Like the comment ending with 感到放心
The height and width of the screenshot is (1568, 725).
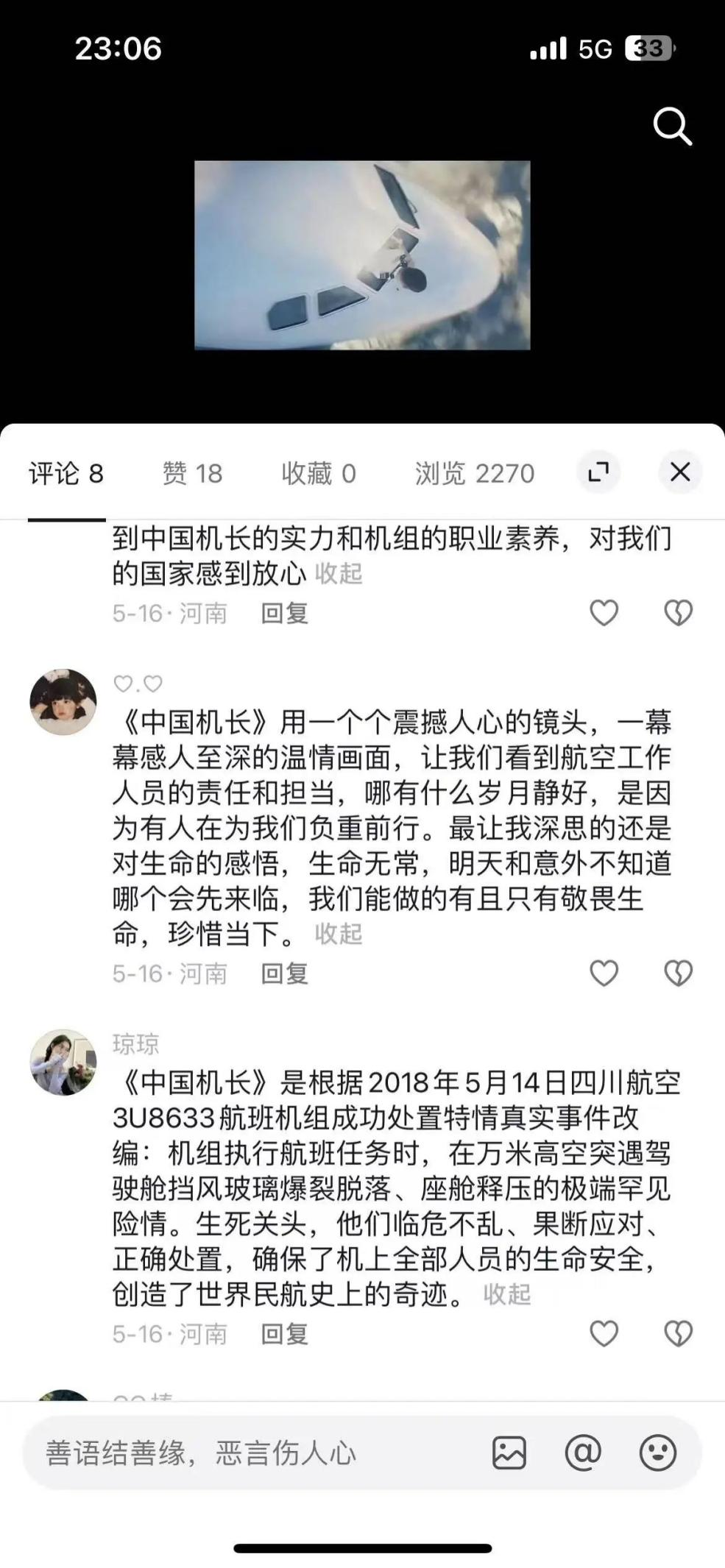point(604,613)
